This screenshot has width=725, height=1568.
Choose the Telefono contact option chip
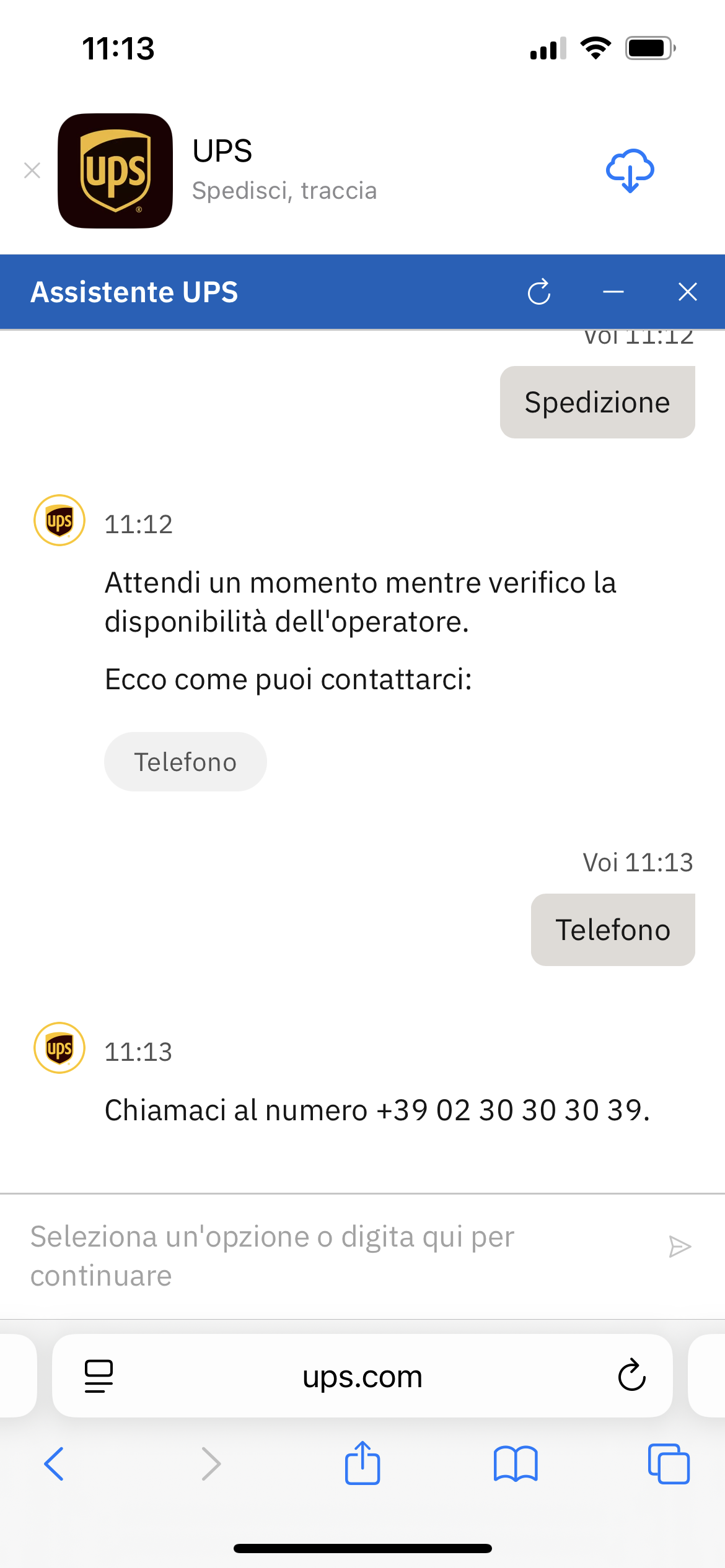click(x=185, y=762)
